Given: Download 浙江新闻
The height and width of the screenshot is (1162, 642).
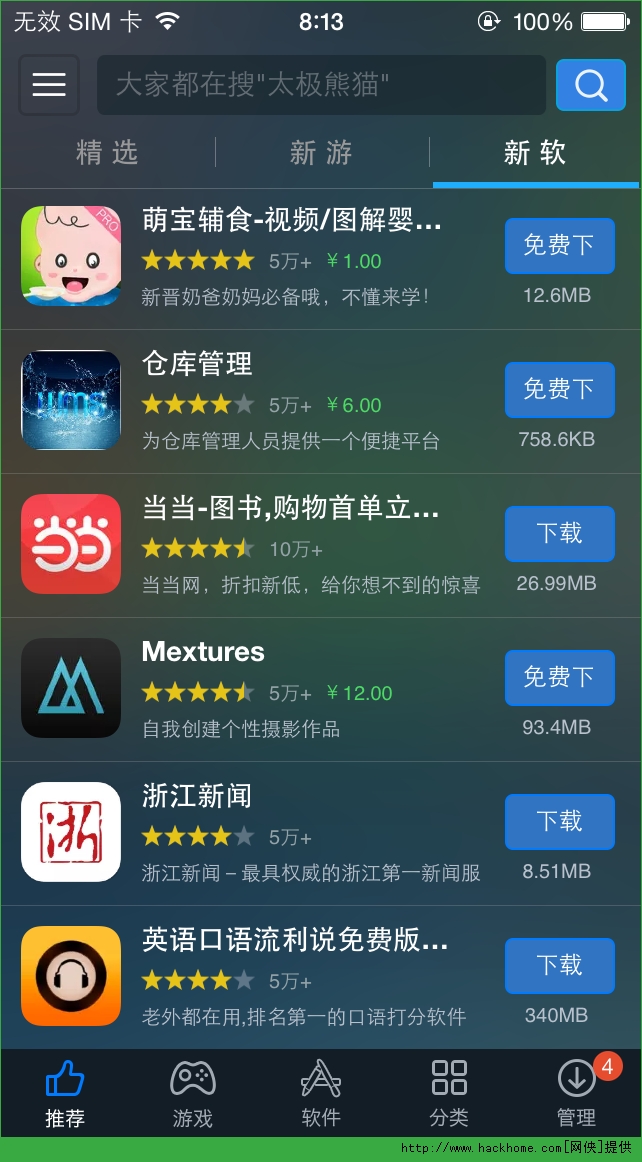Looking at the screenshot, I should (x=559, y=821).
